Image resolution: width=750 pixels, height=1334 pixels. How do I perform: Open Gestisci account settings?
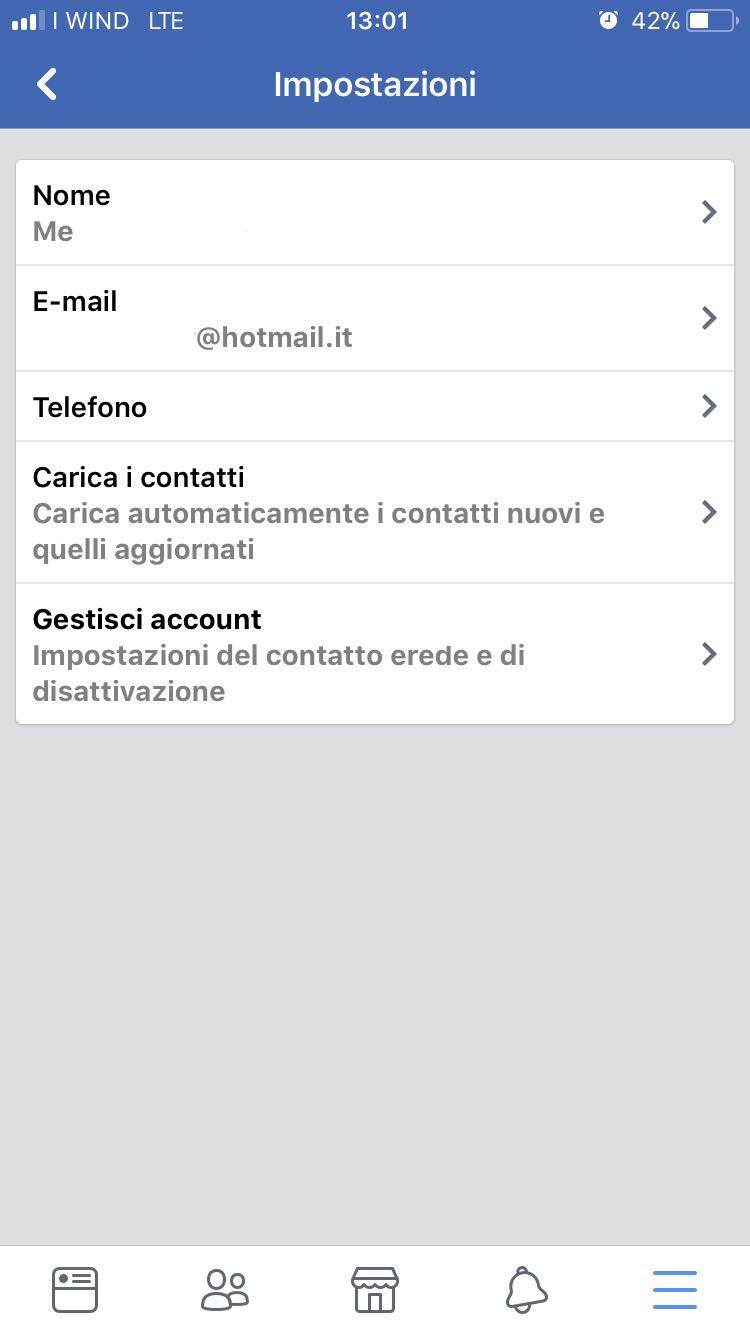[x=374, y=654]
